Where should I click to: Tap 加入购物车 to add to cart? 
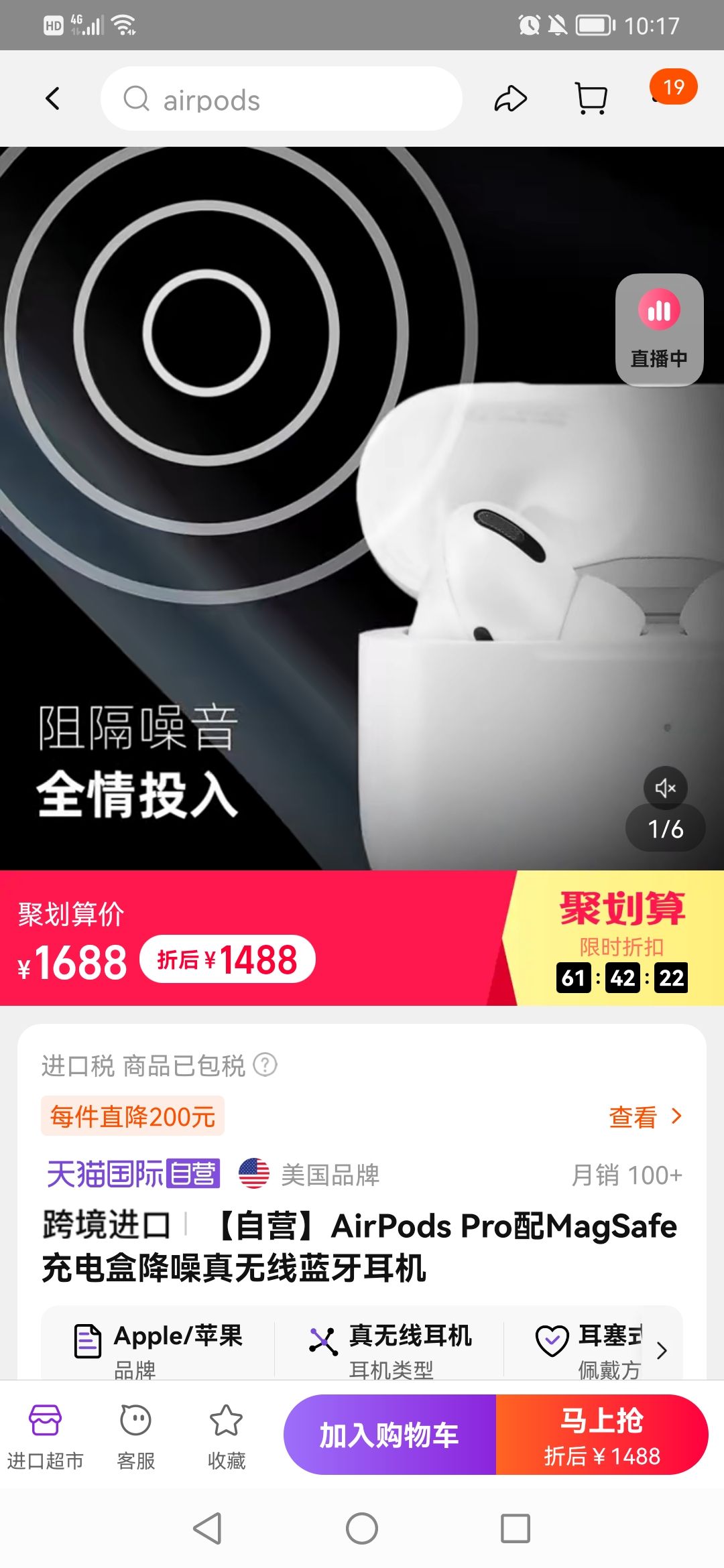pos(389,1435)
